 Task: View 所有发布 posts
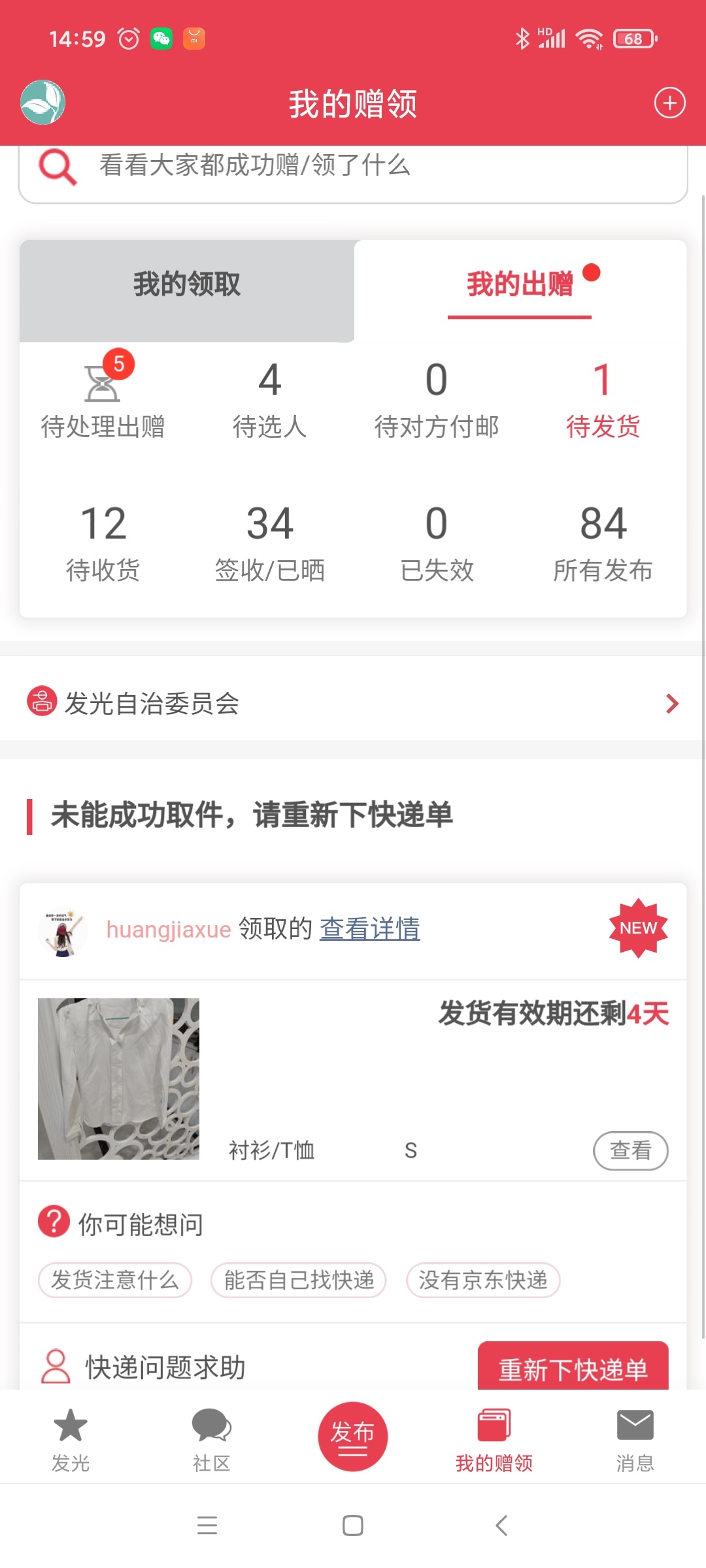603,544
